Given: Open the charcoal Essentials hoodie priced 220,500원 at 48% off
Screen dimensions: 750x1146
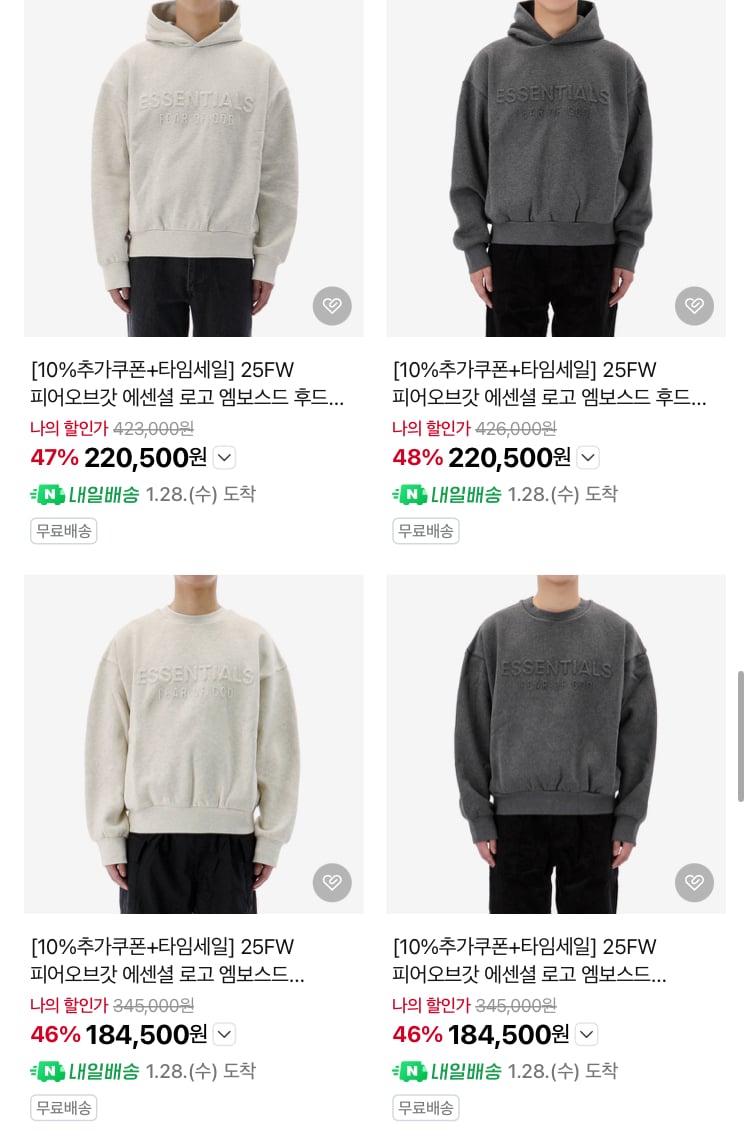Looking at the screenshot, I should coord(556,170).
